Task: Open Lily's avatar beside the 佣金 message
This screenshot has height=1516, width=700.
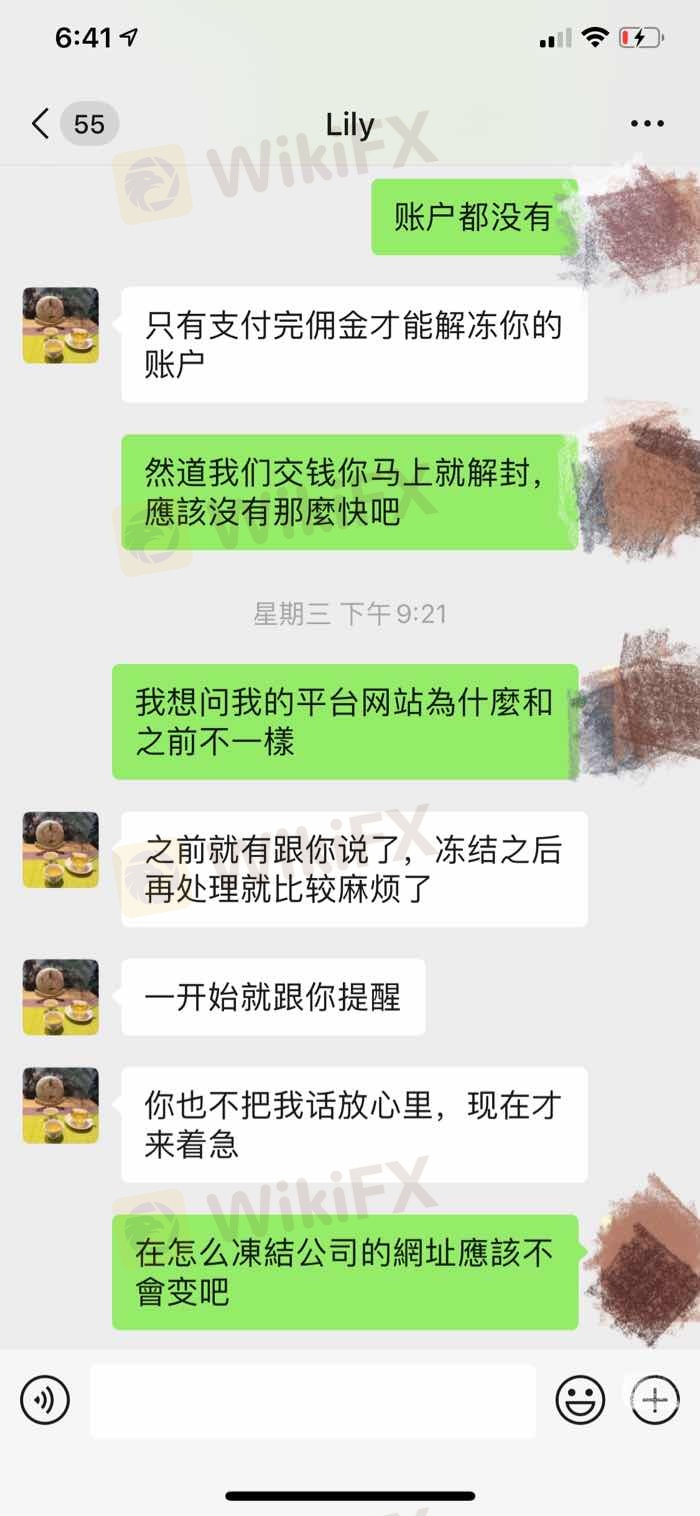Action: [60, 325]
